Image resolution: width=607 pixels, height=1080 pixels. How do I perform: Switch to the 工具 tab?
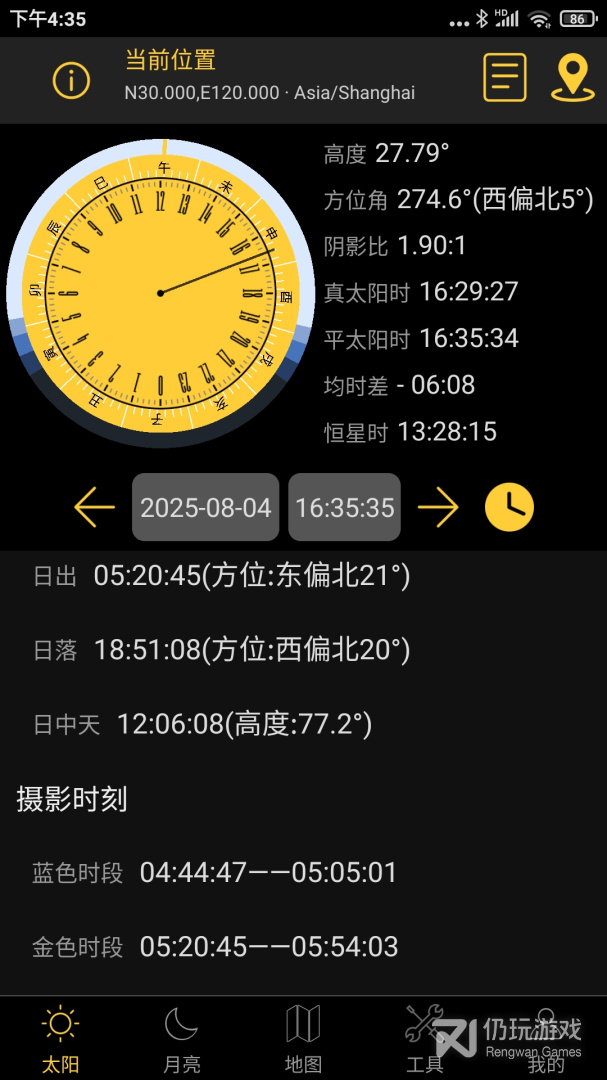point(425,1039)
